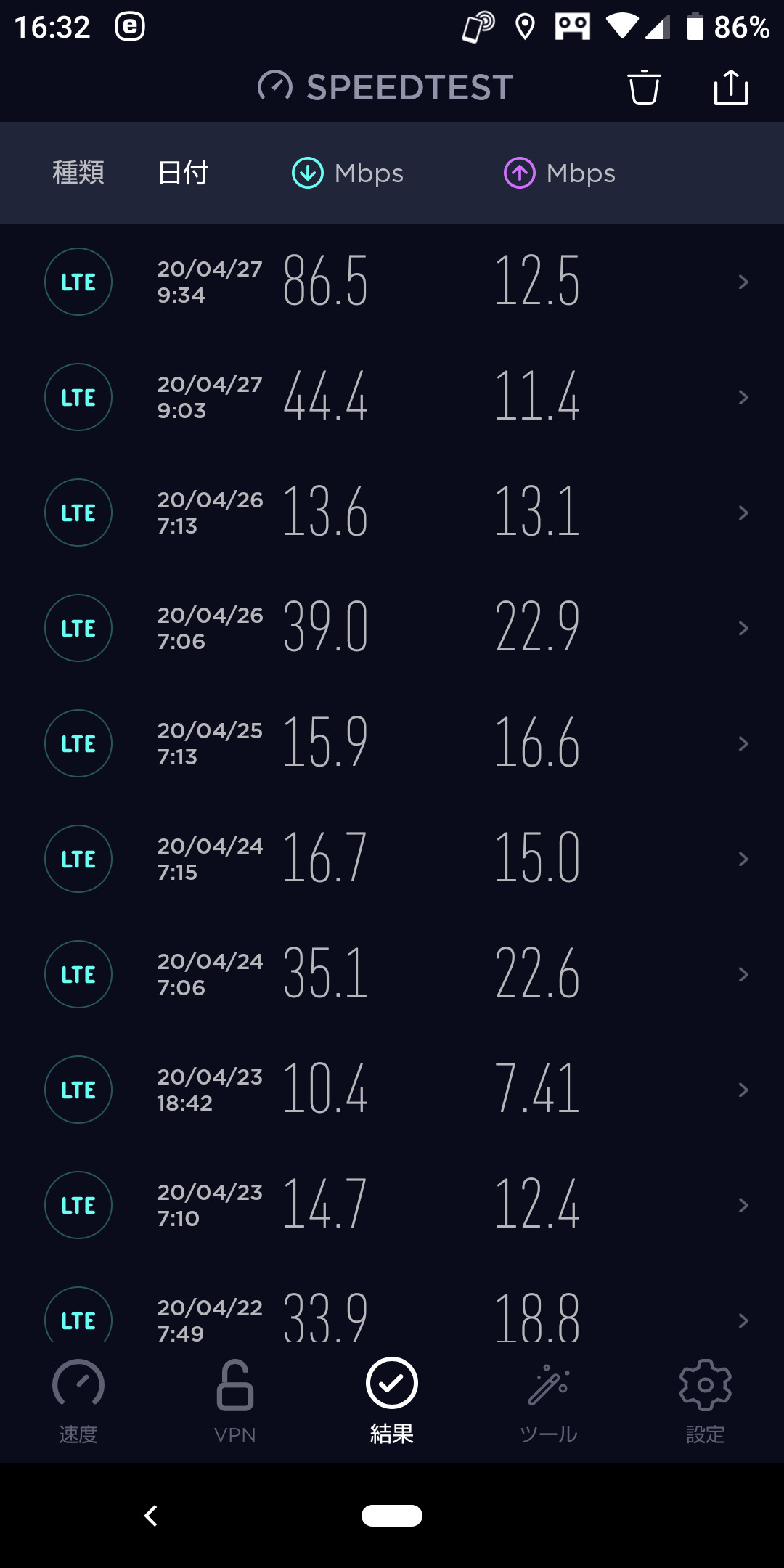View the 20/04/26 7:06 result details

(392, 628)
